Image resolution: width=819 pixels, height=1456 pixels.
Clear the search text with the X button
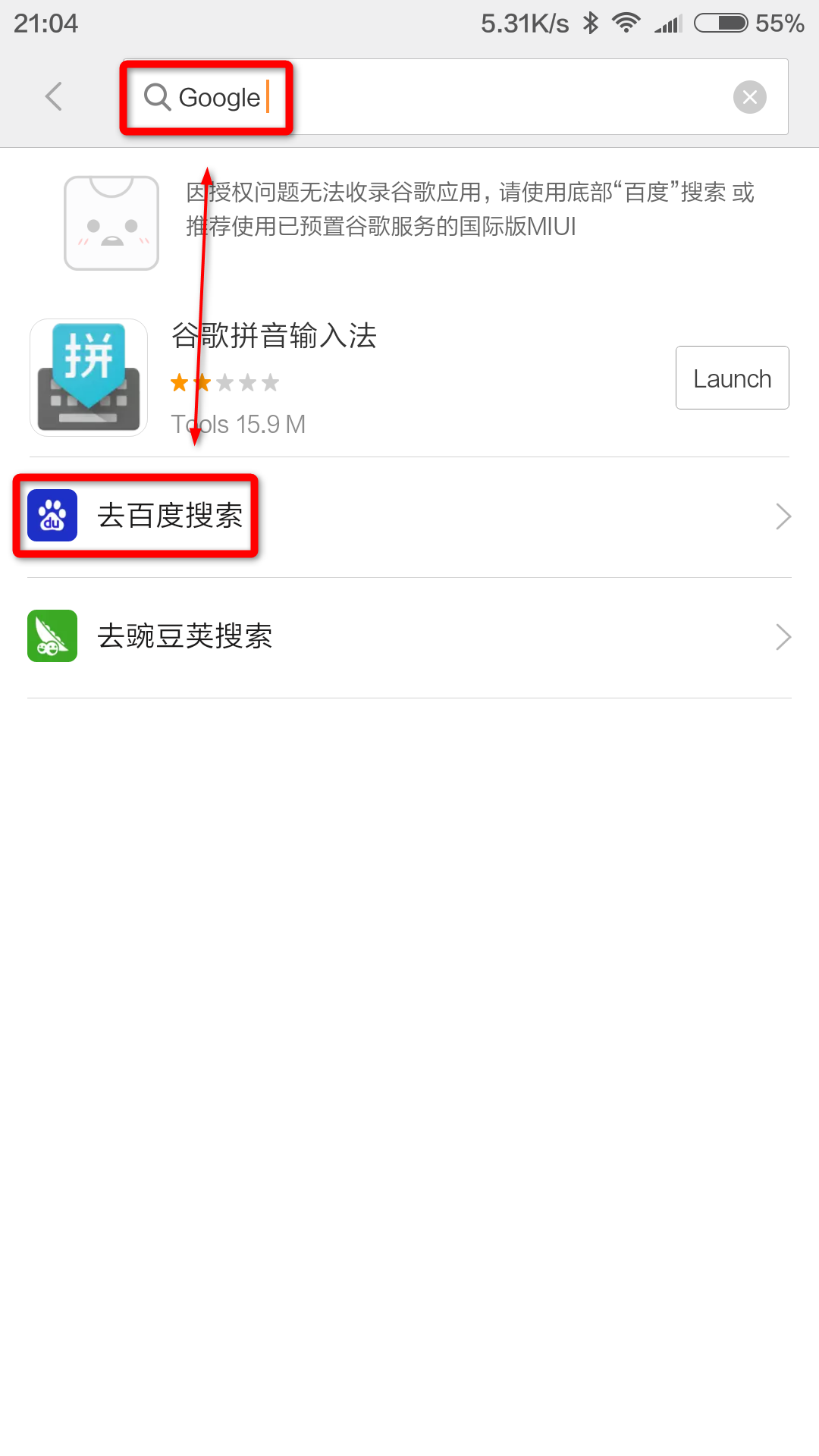749,97
